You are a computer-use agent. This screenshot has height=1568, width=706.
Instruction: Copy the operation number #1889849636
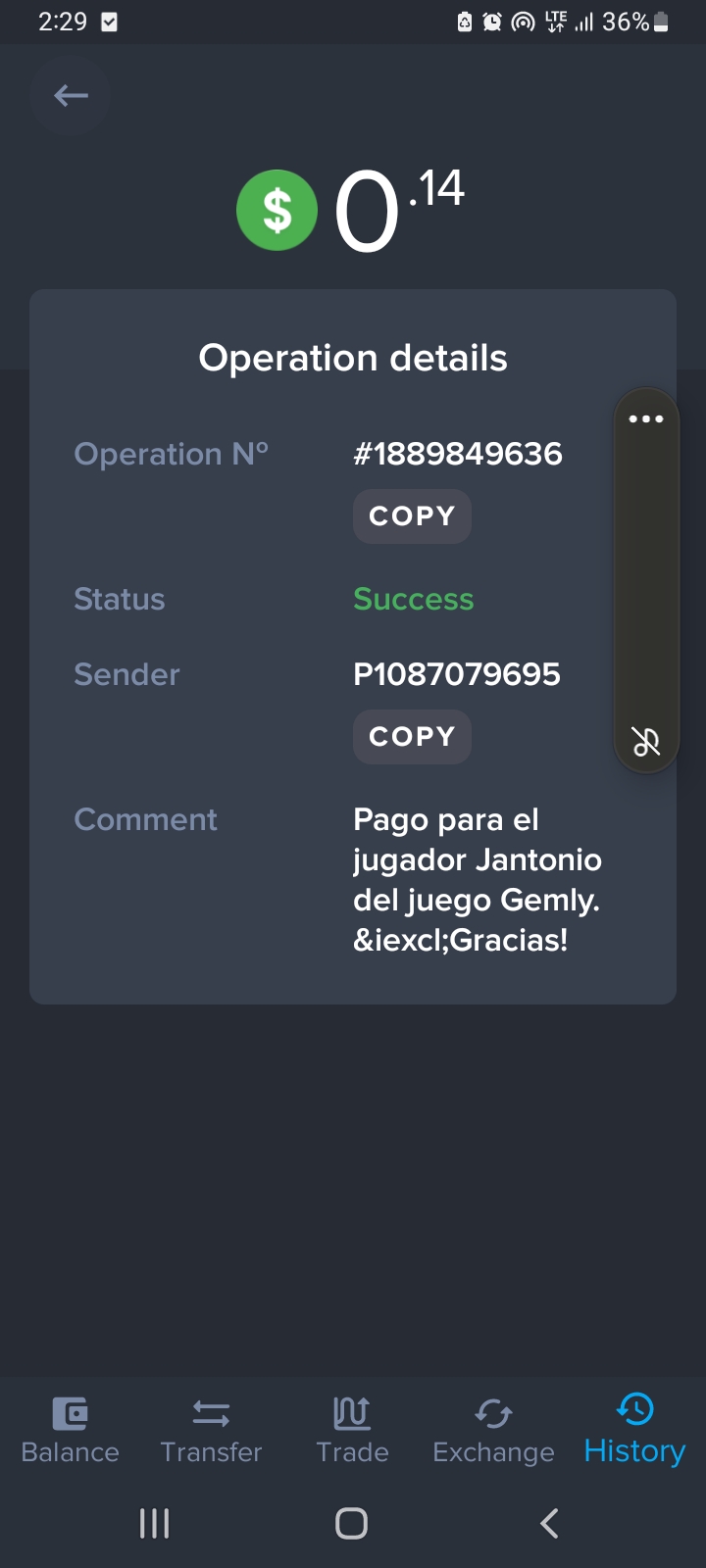pos(412,516)
